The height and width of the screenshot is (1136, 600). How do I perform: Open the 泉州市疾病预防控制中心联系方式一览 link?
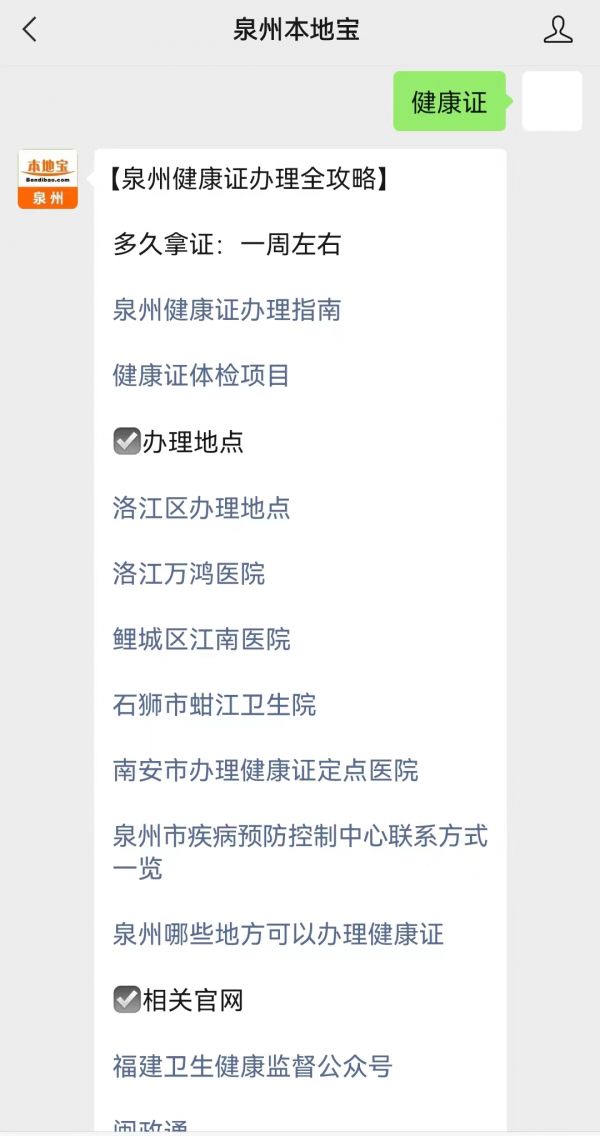point(300,852)
